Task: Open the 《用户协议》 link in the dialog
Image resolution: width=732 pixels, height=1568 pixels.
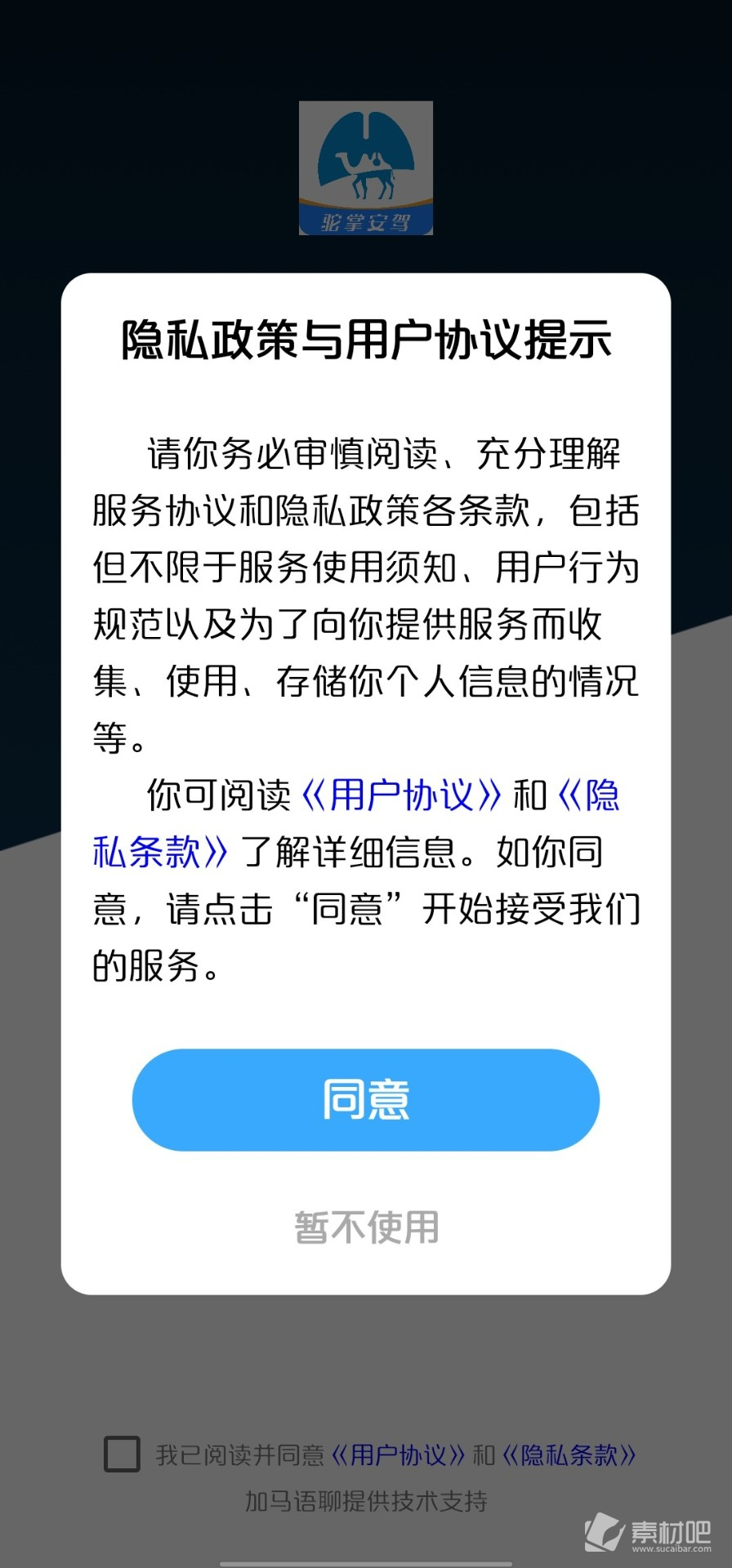Action: point(402,795)
